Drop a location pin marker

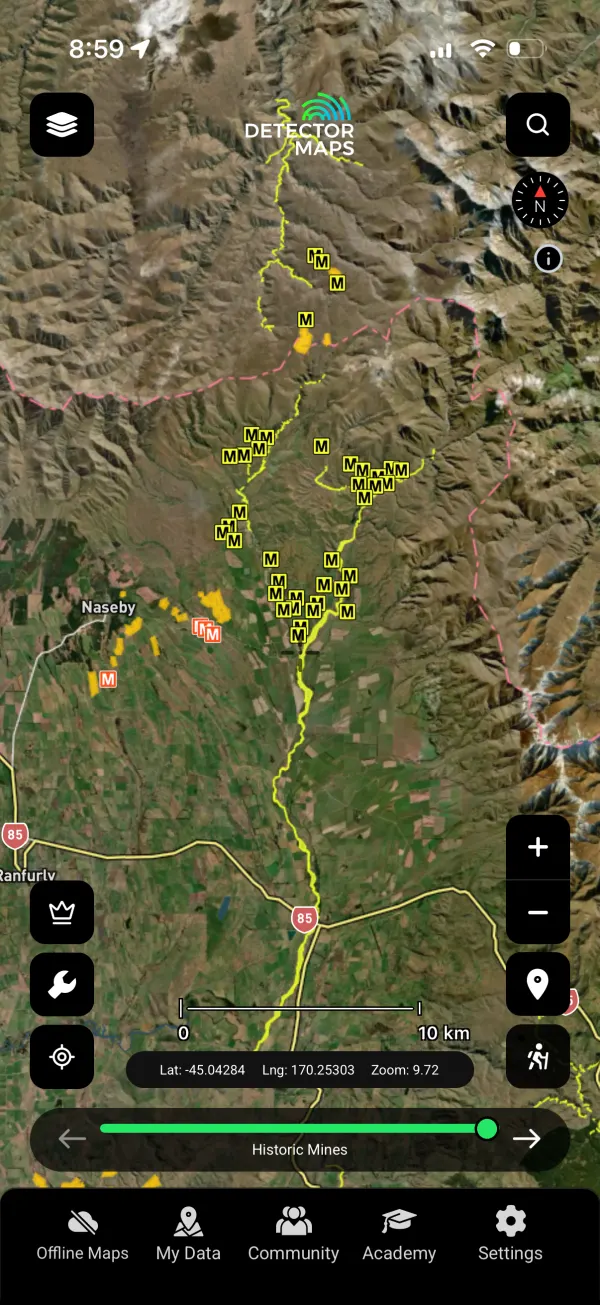[538, 984]
